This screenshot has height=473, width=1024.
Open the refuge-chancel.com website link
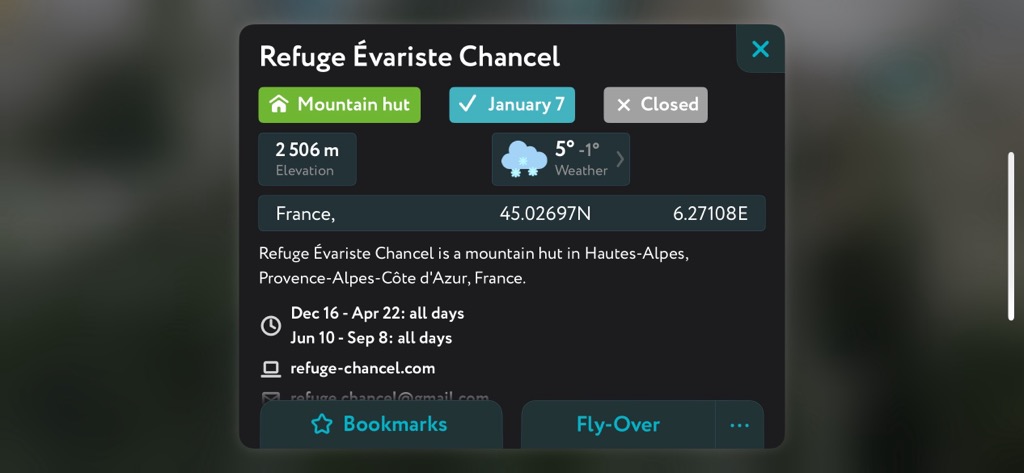click(362, 368)
